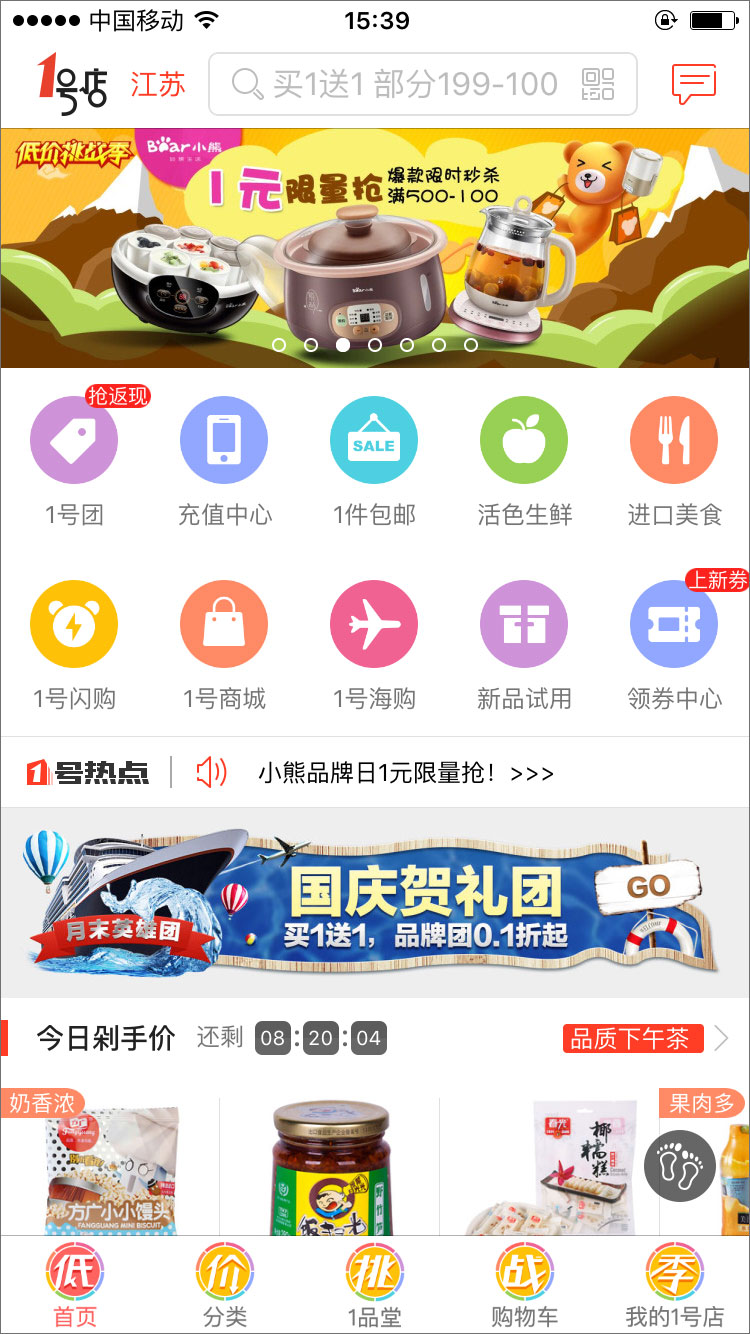Change the region from 江苏
This screenshot has height=1334, width=750.
point(158,84)
